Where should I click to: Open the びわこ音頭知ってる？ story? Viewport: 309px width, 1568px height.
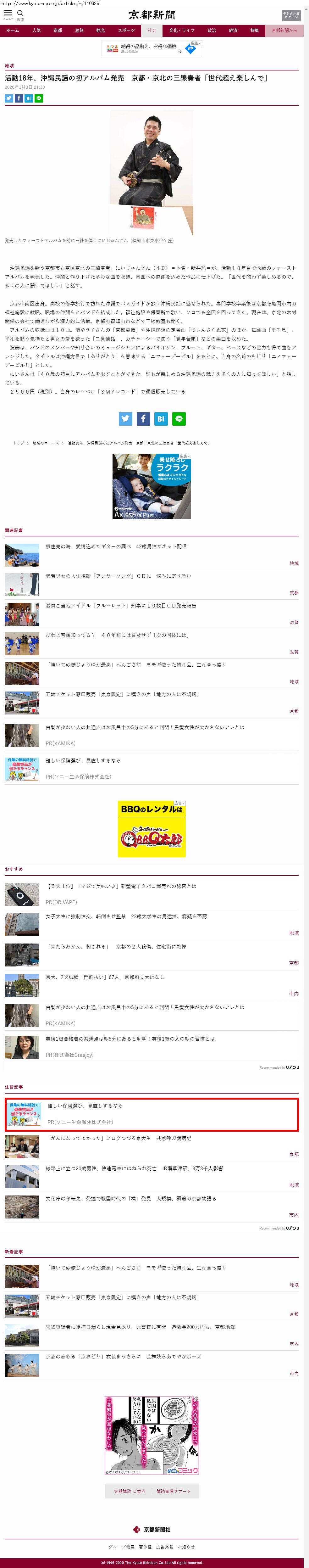pyautogui.click(x=117, y=635)
